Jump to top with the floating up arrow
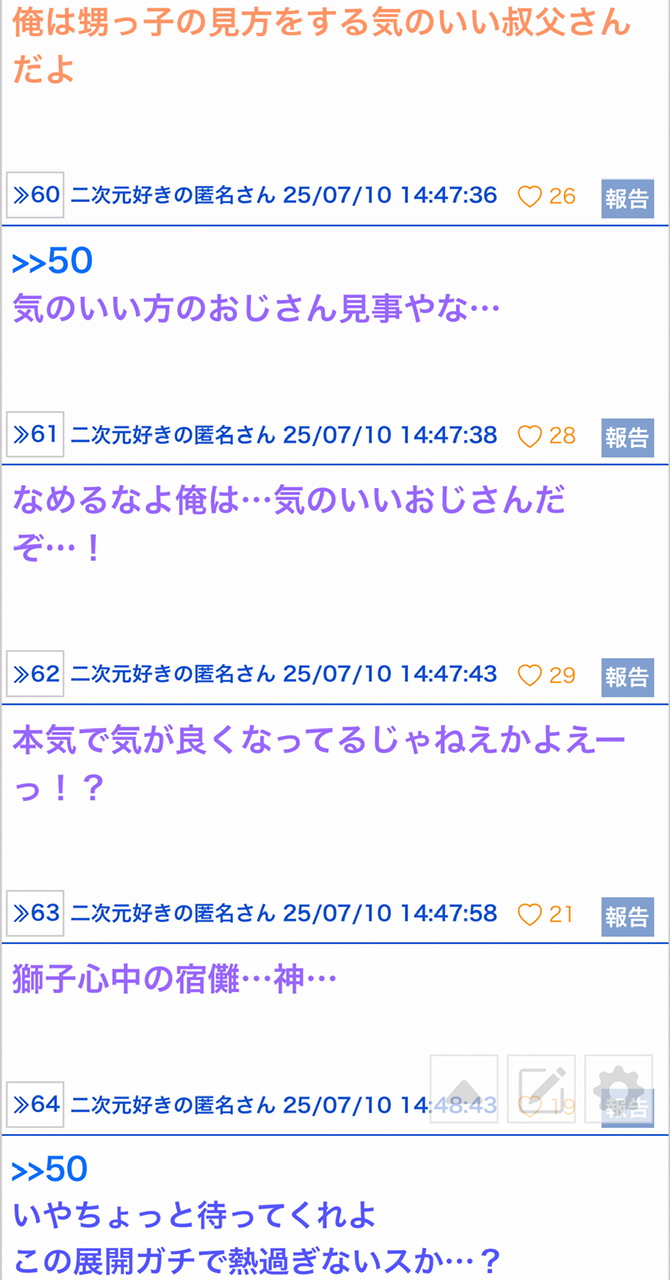This screenshot has width=670, height=1280. [464, 1089]
